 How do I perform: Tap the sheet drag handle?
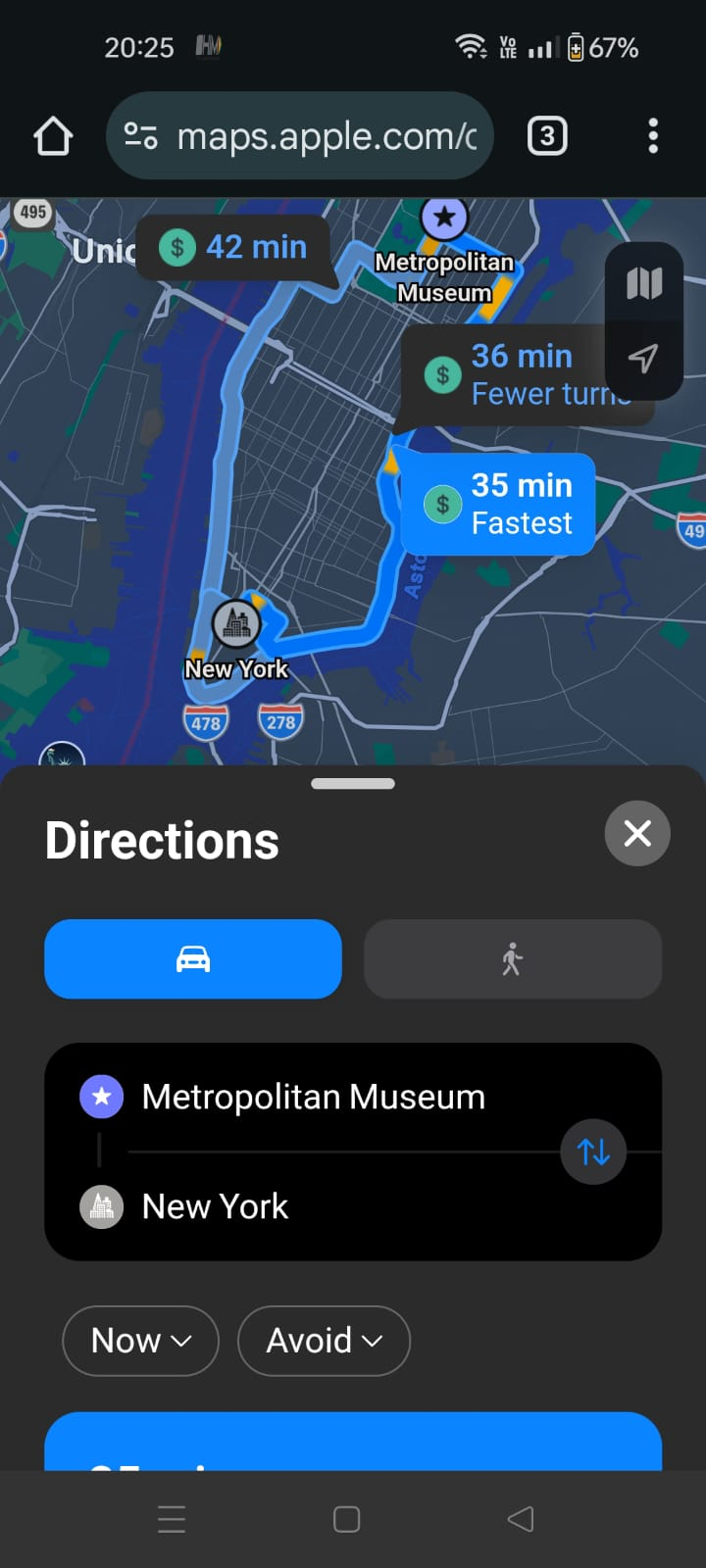(353, 783)
